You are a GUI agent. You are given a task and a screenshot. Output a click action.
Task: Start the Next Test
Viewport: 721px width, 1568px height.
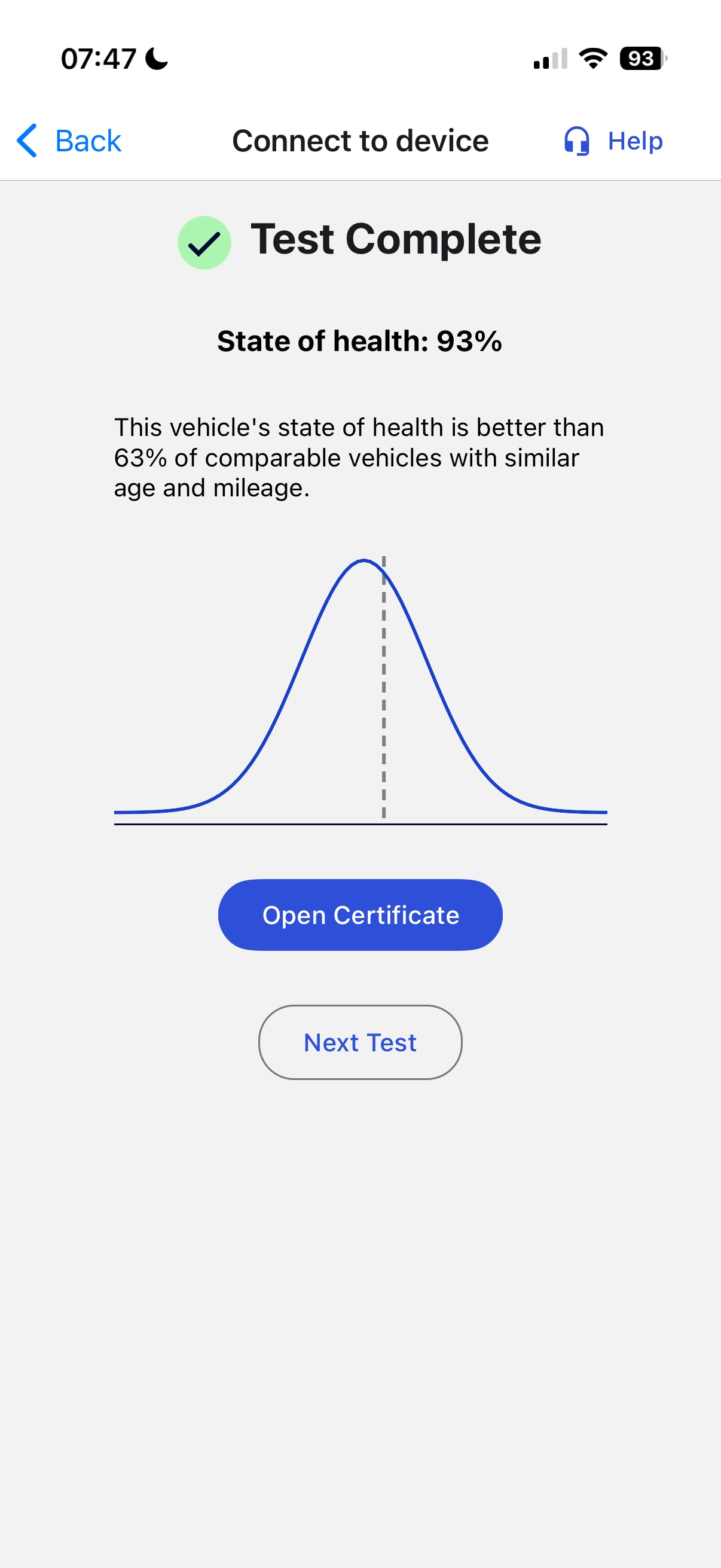[360, 1042]
